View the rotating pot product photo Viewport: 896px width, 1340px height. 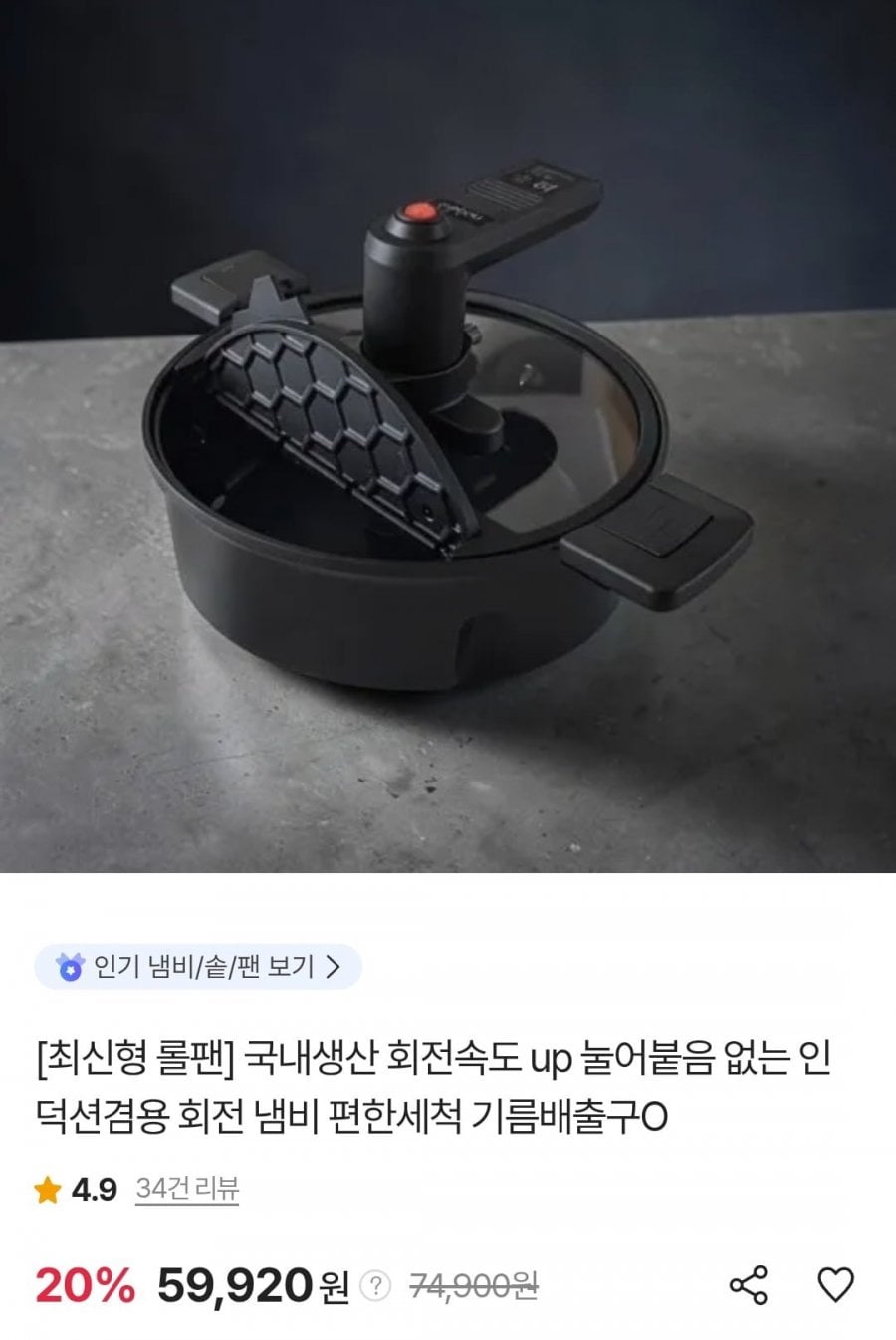448,438
